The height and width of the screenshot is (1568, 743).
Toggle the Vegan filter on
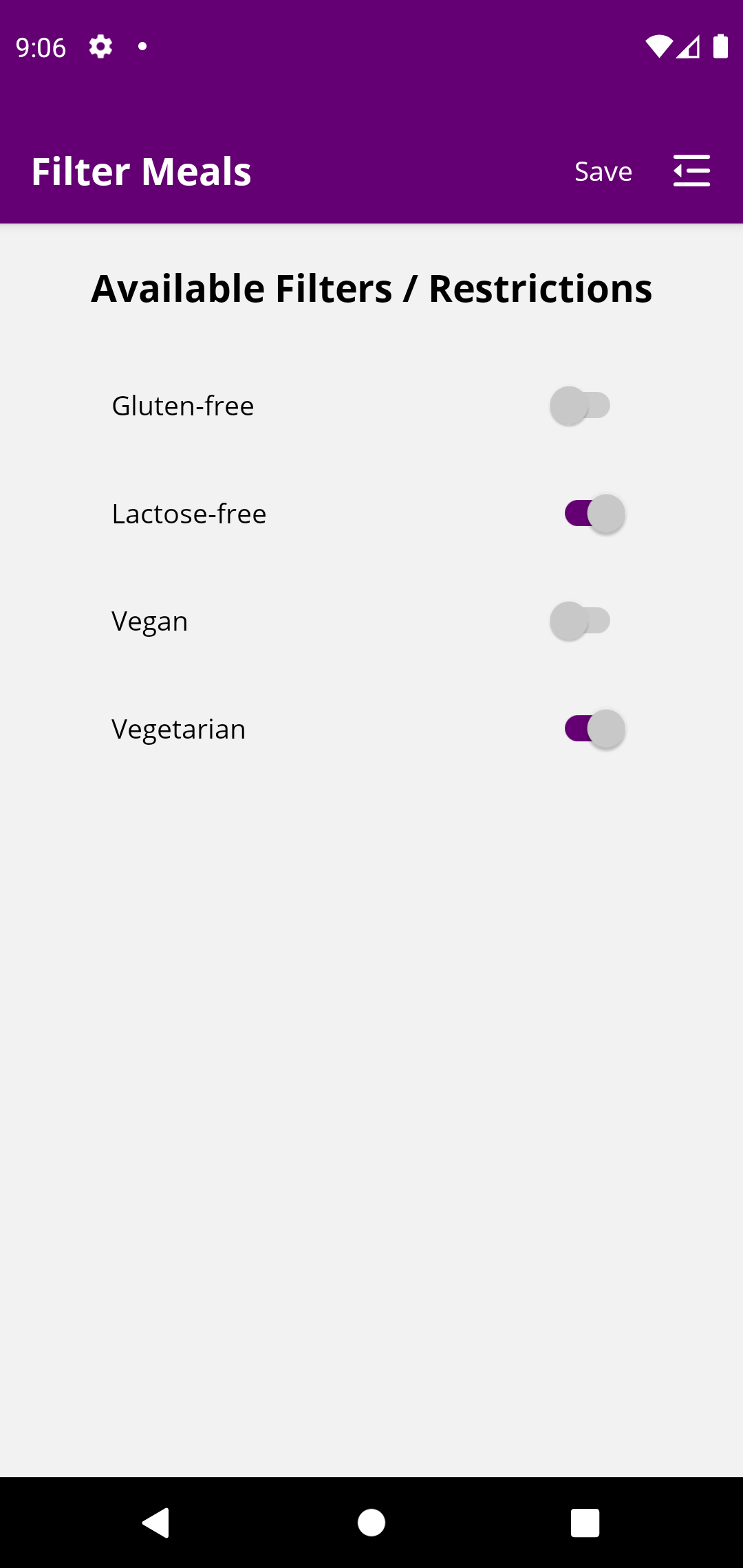(580, 621)
